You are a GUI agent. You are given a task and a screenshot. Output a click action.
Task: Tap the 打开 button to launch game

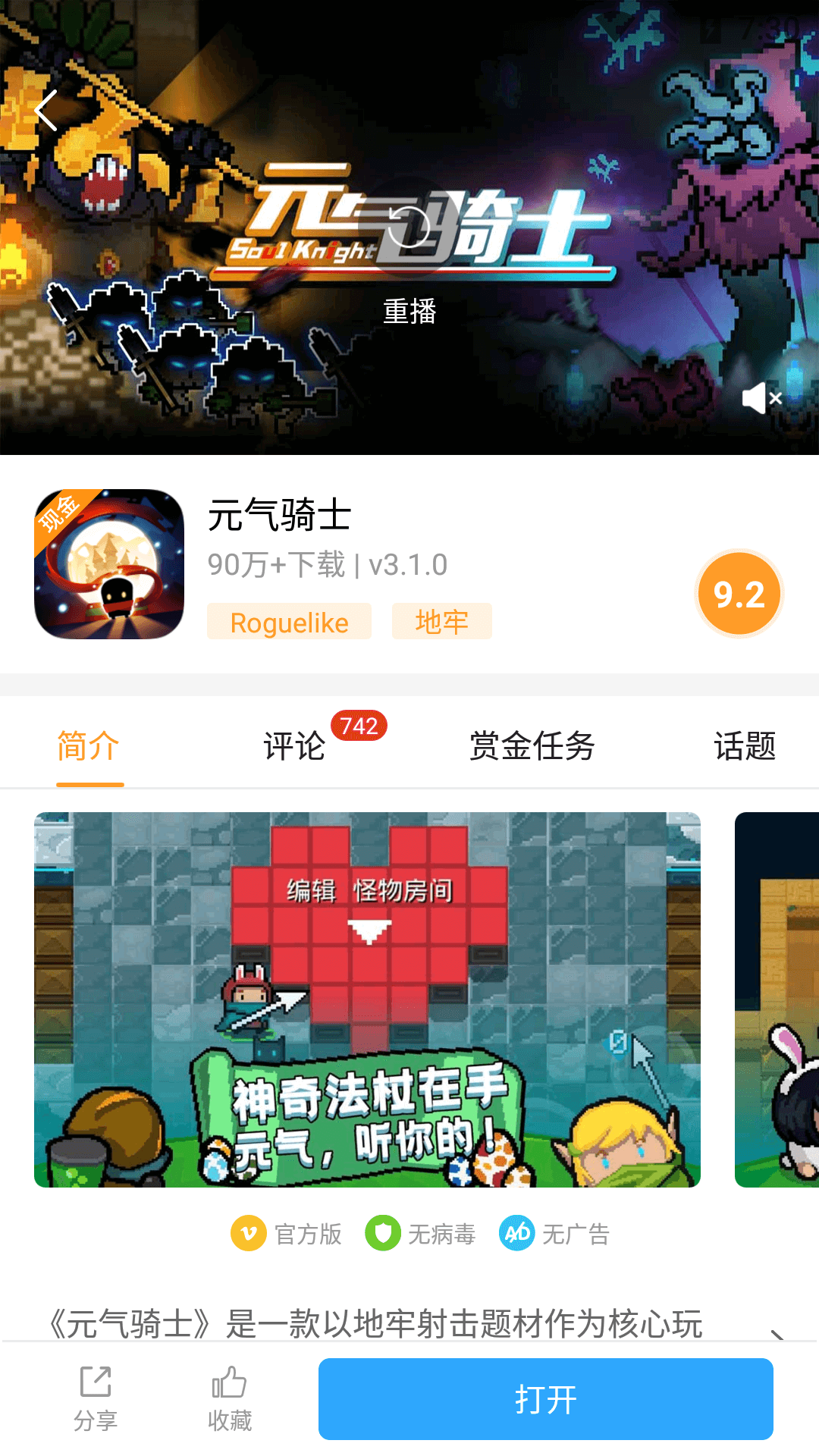tap(546, 1399)
